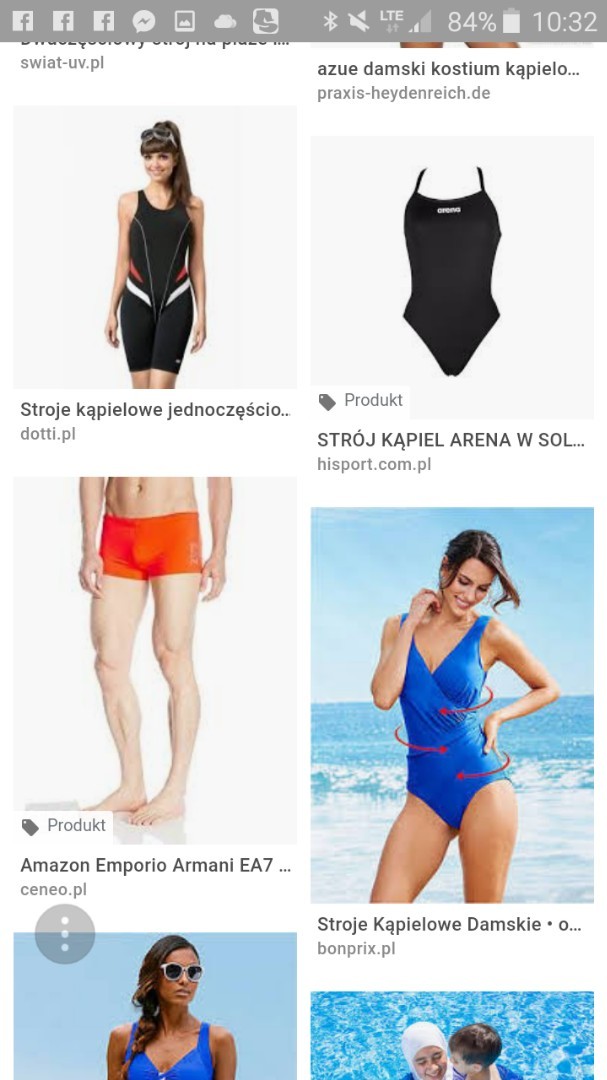
Task: Tap the floating three-dot menu button
Action: (65, 934)
